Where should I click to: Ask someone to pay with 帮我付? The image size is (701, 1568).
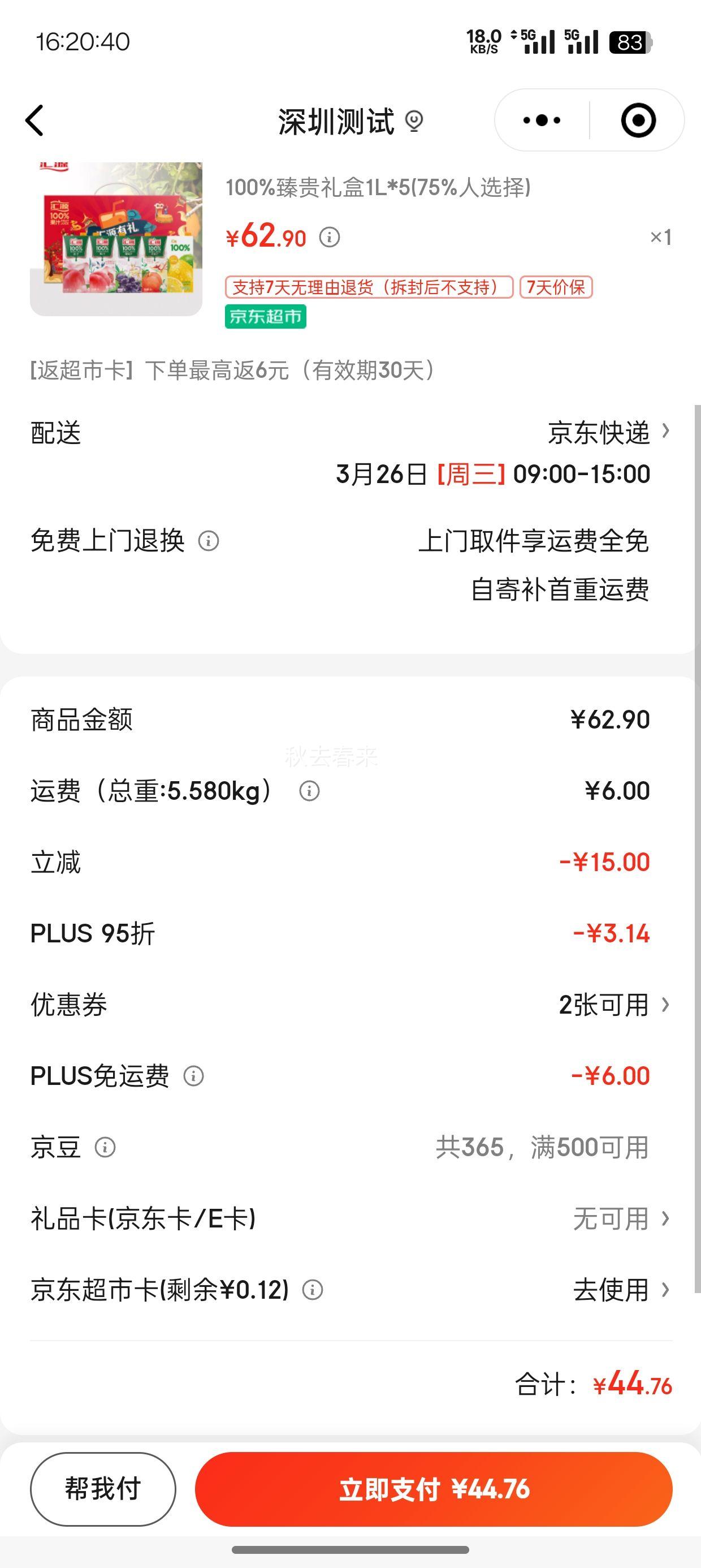pos(103,1488)
